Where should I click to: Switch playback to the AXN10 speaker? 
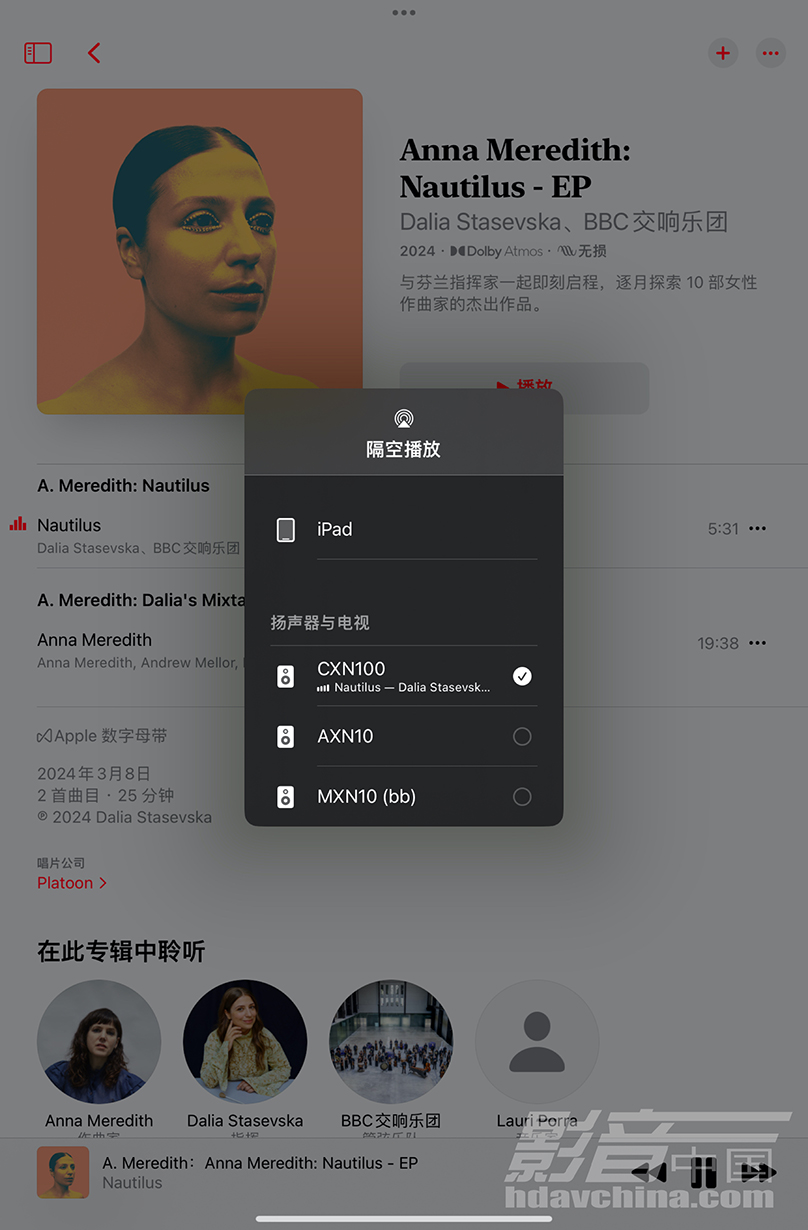coord(404,737)
